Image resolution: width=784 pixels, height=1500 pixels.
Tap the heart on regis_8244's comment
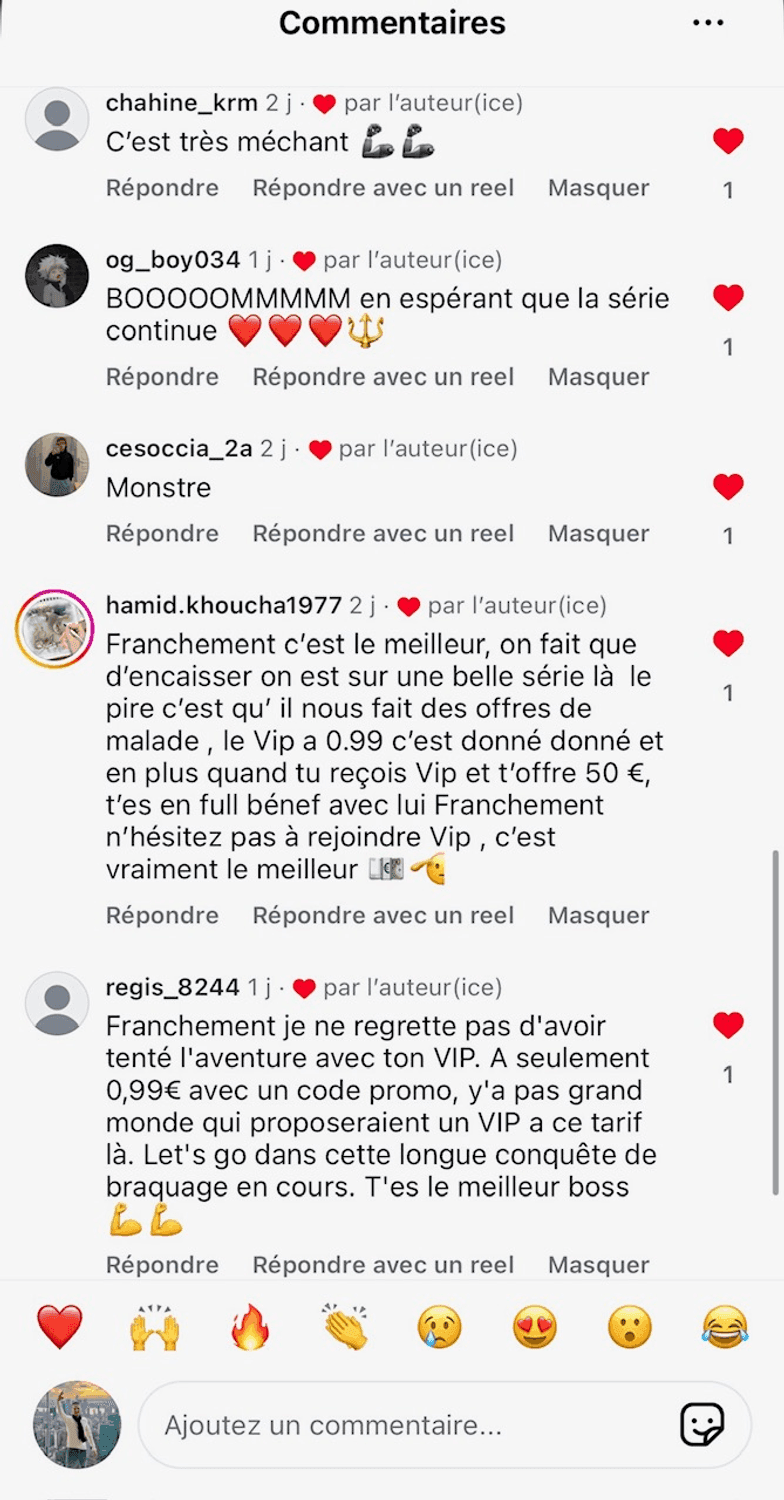[728, 1025]
